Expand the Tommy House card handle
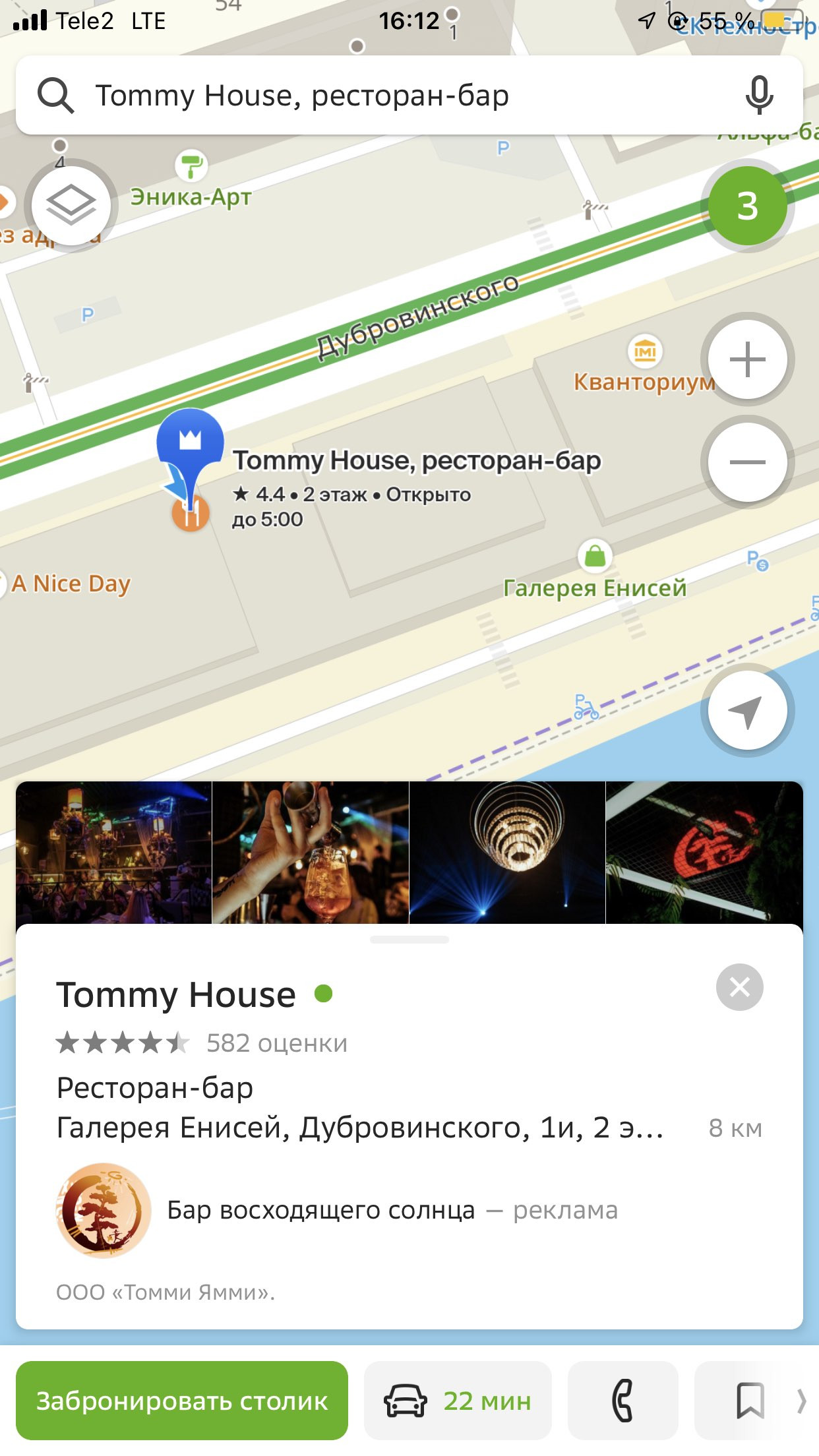 [x=409, y=940]
